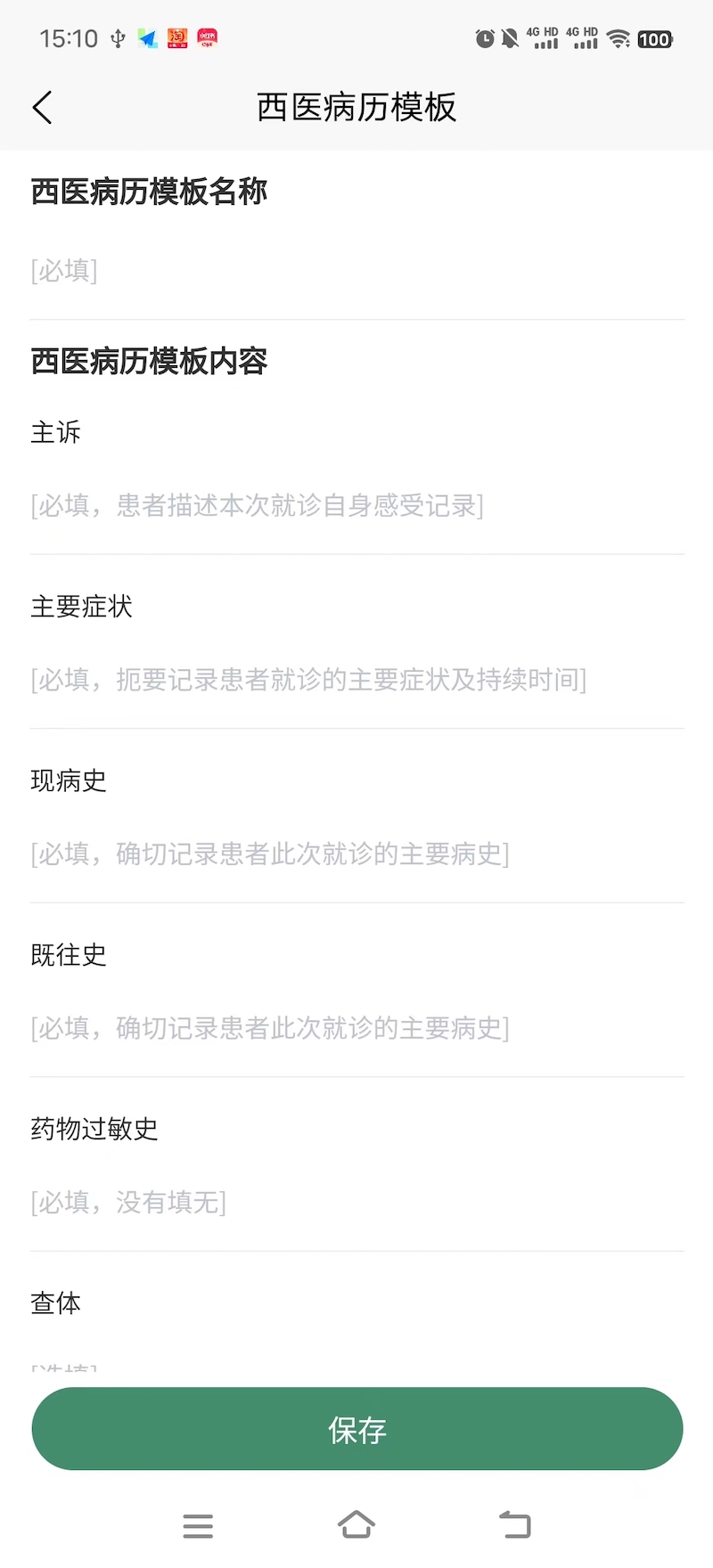The width and height of the screenshot is (713, 1568).
Task: Click the 药物过敏史 input field
Action: click(356, 1201)
